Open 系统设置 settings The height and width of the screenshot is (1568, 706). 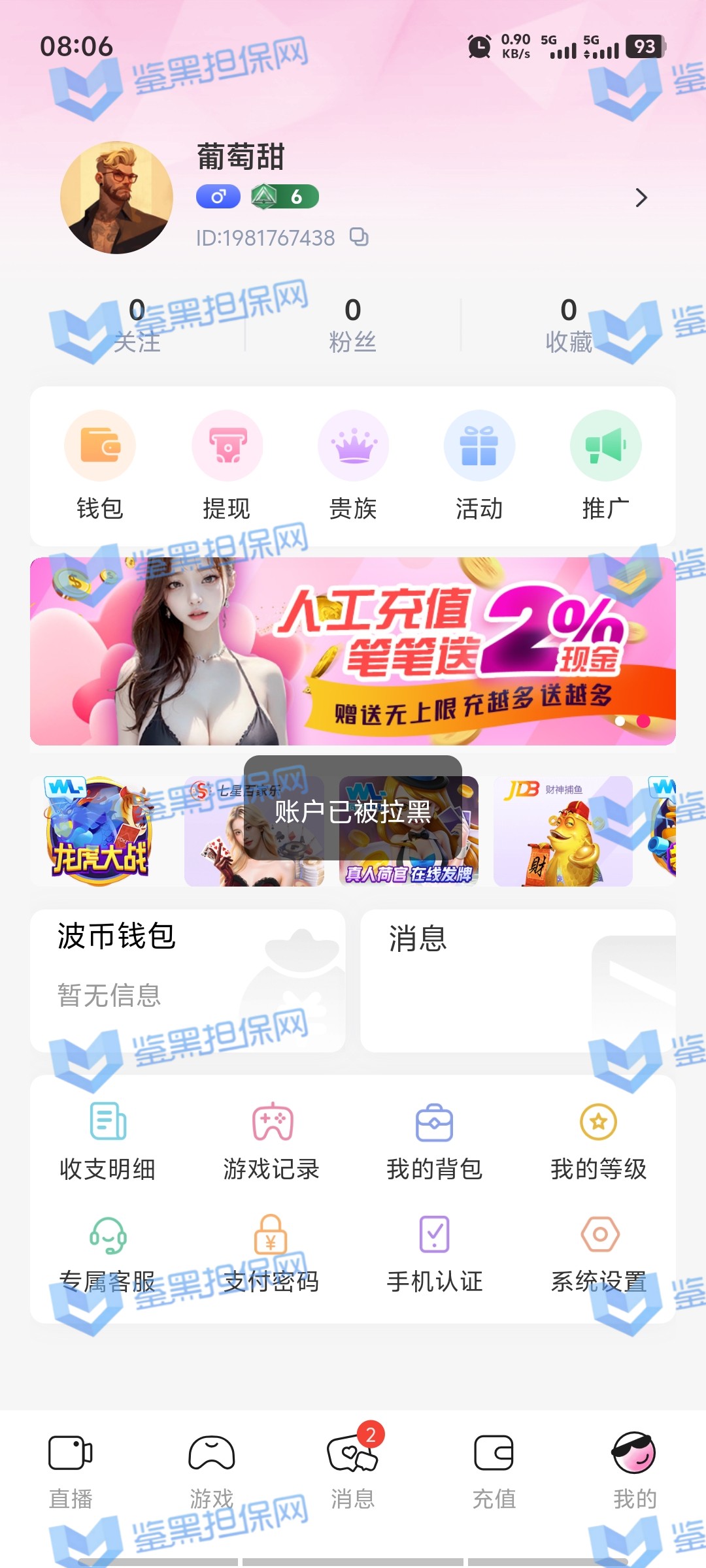tap(599, 1254)
